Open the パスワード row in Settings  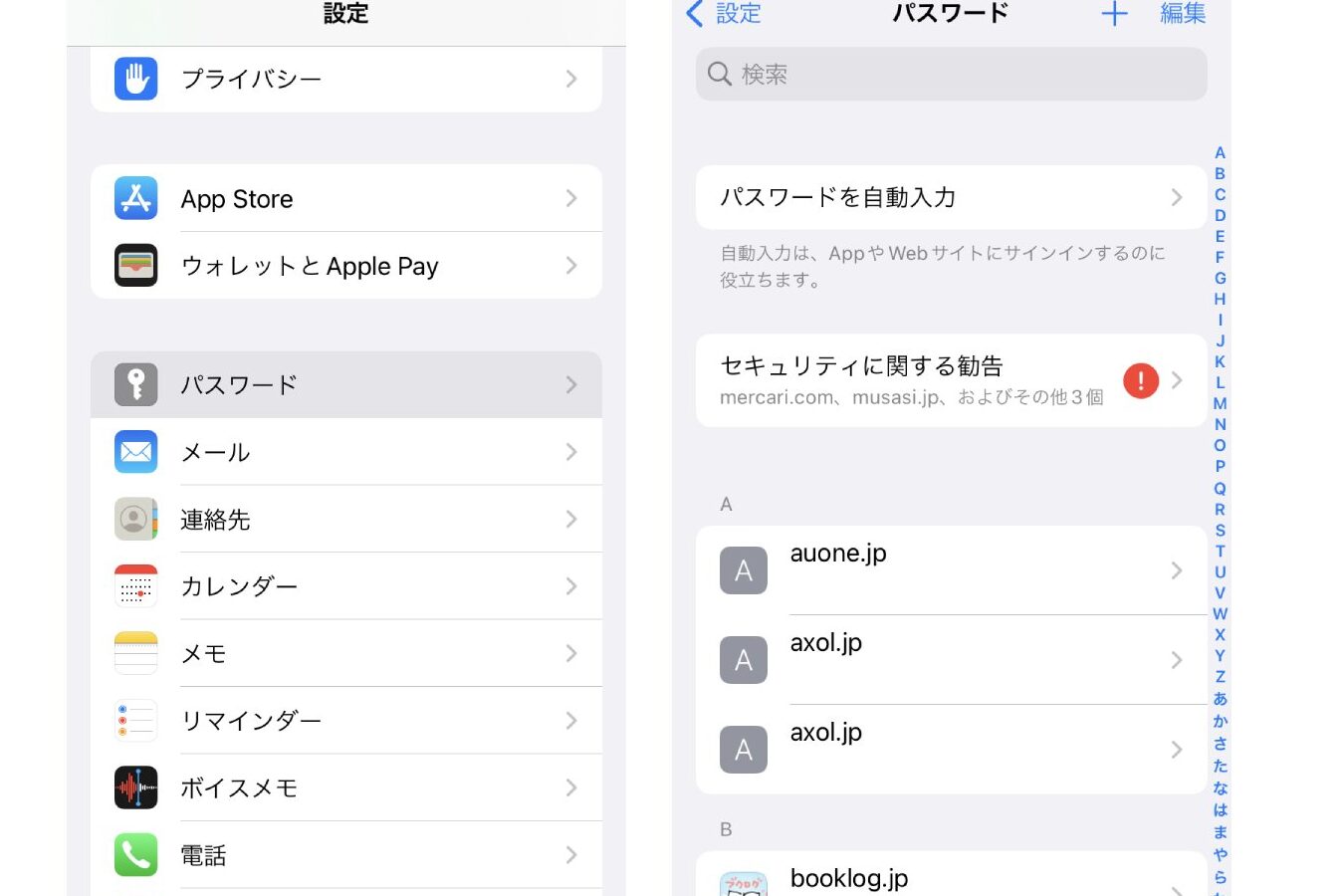coord(345,385)
